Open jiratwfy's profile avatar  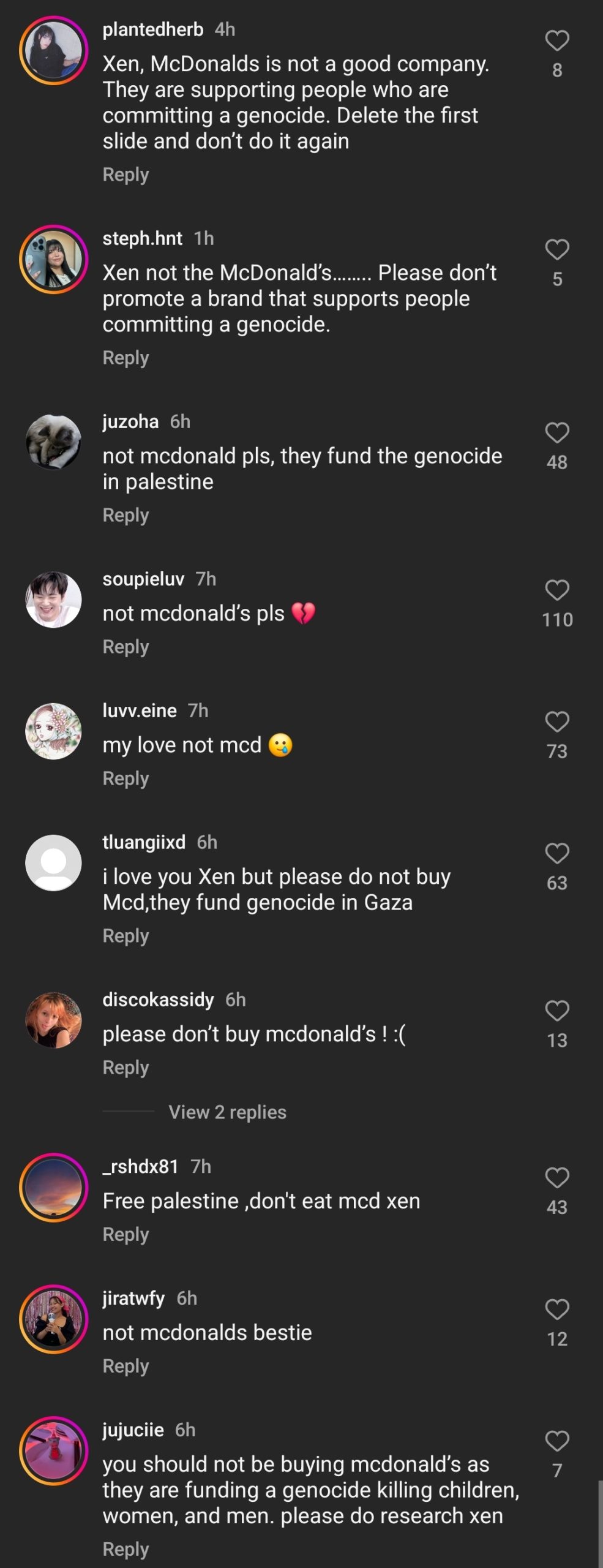coord(54,1319)
